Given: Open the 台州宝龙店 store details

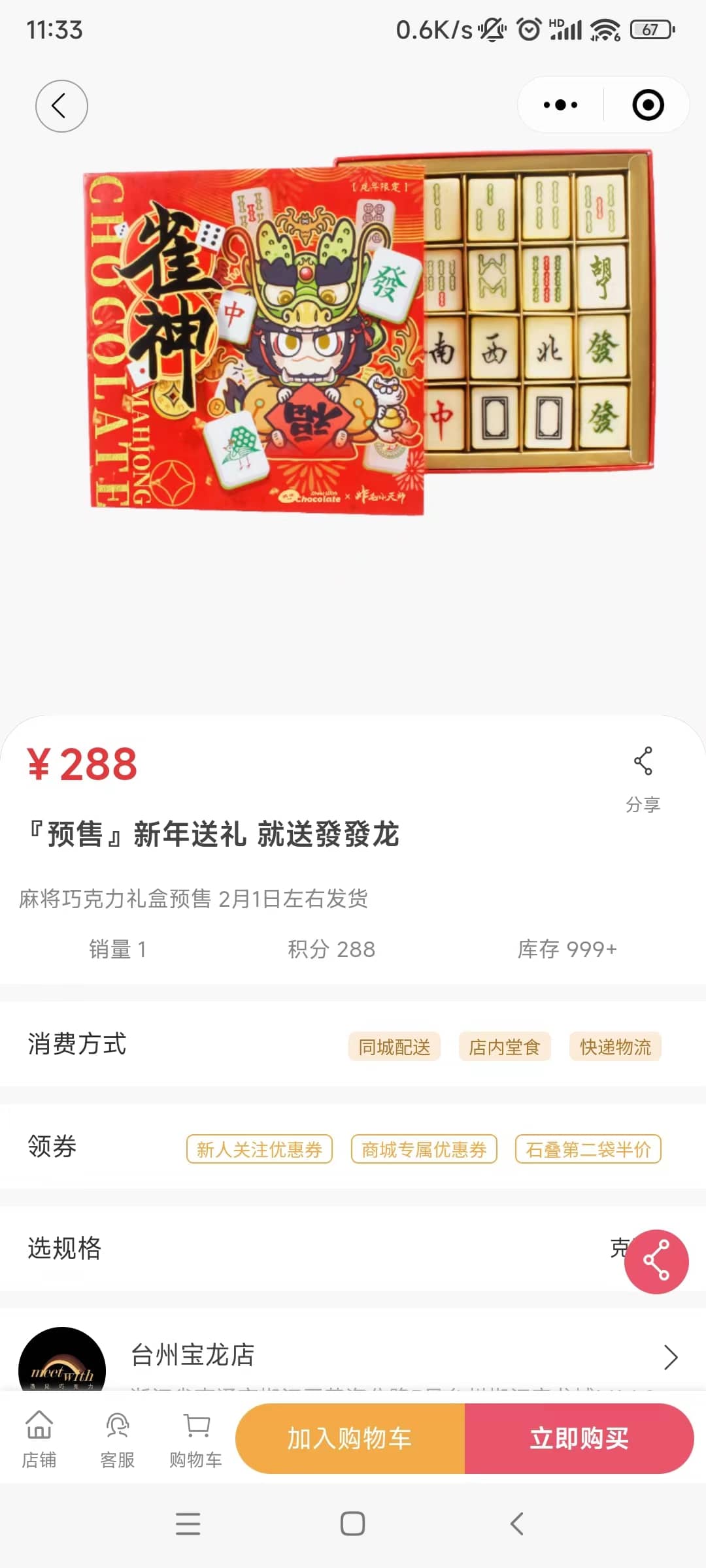Looking at the screenshot, I should tap(392, 1356).
